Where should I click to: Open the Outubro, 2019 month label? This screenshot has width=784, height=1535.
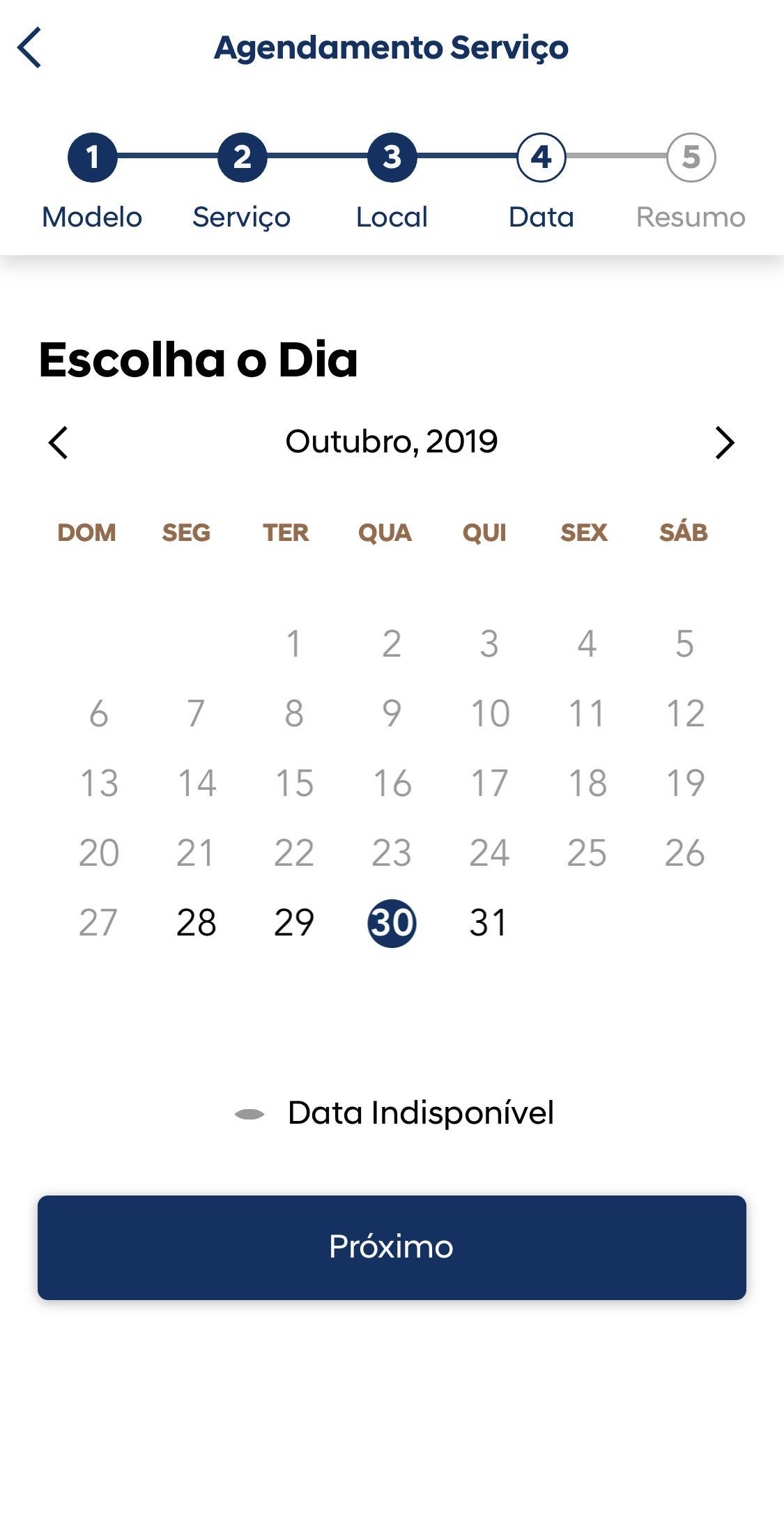point(392,441)
